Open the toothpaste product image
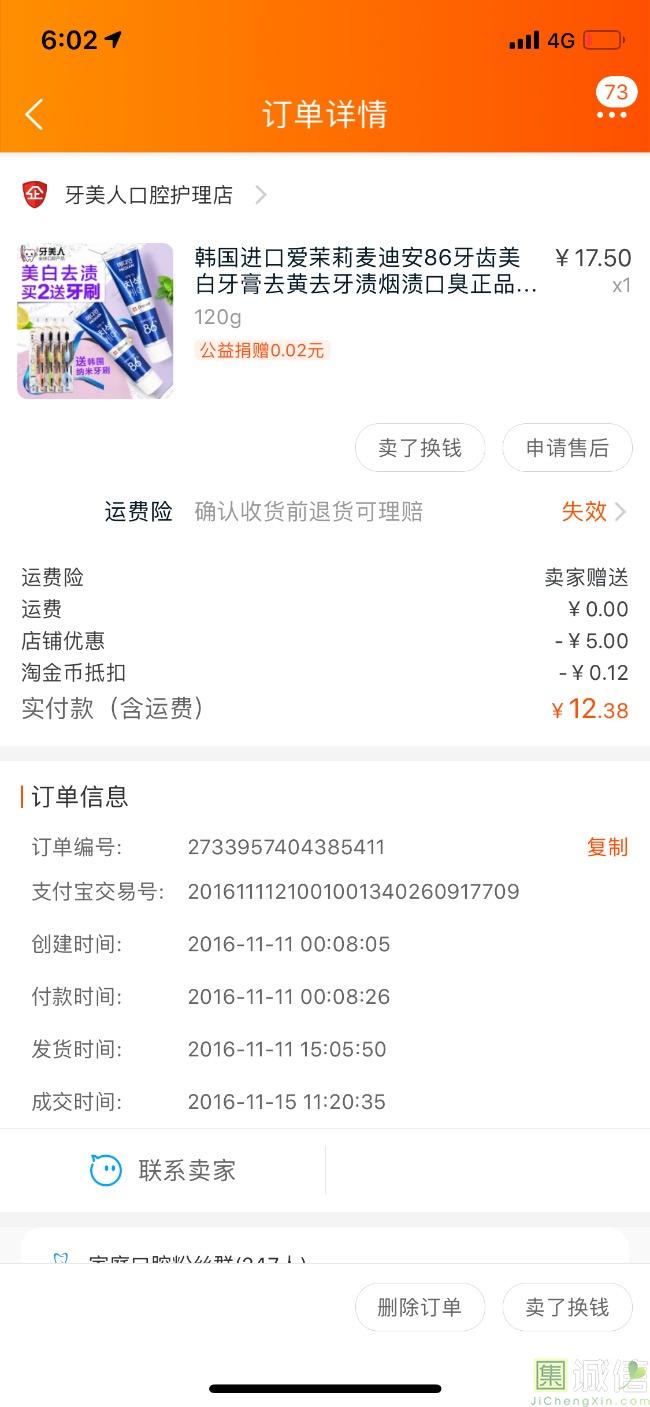The width and height of the screenshot is (650, 1407). click(x=96, y=321)
